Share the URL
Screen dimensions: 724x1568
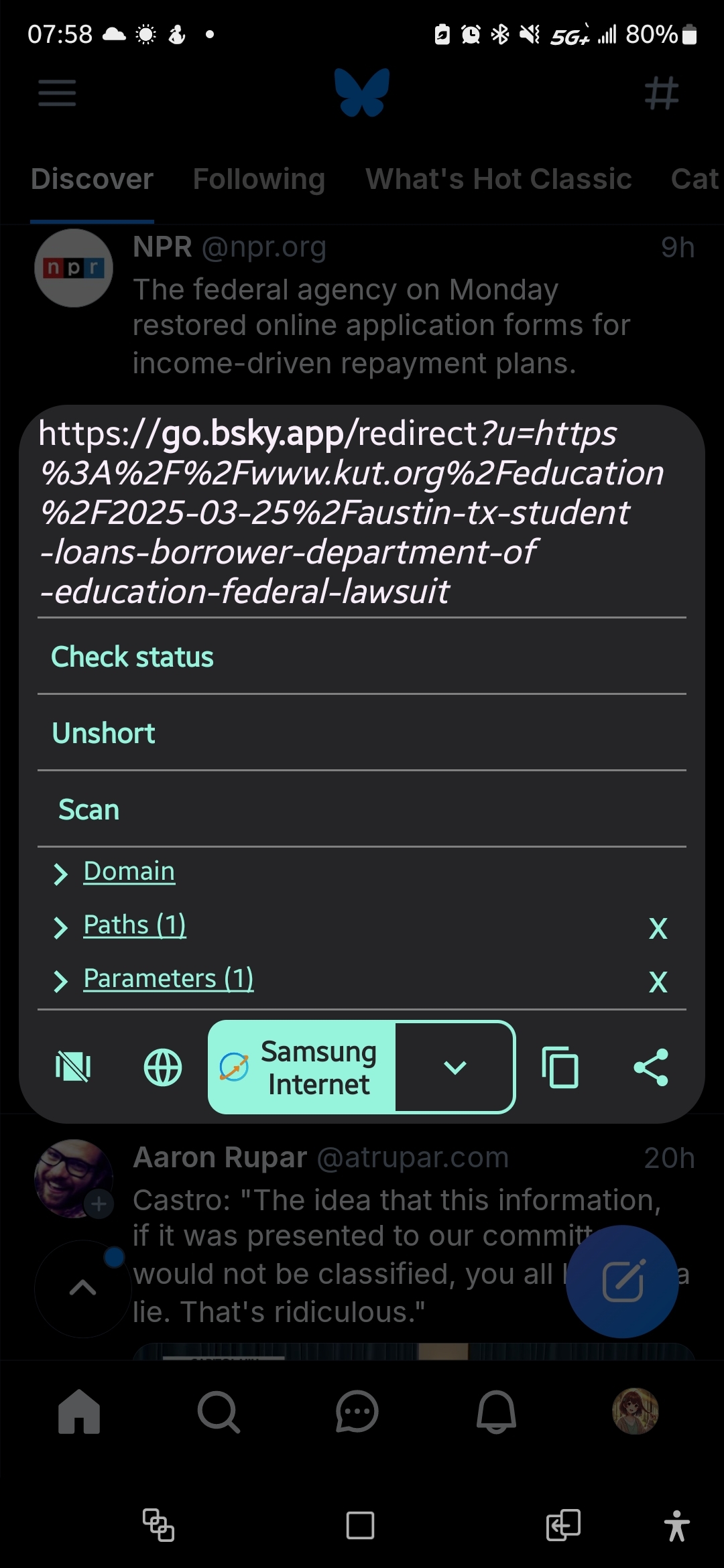[651, 1067]
